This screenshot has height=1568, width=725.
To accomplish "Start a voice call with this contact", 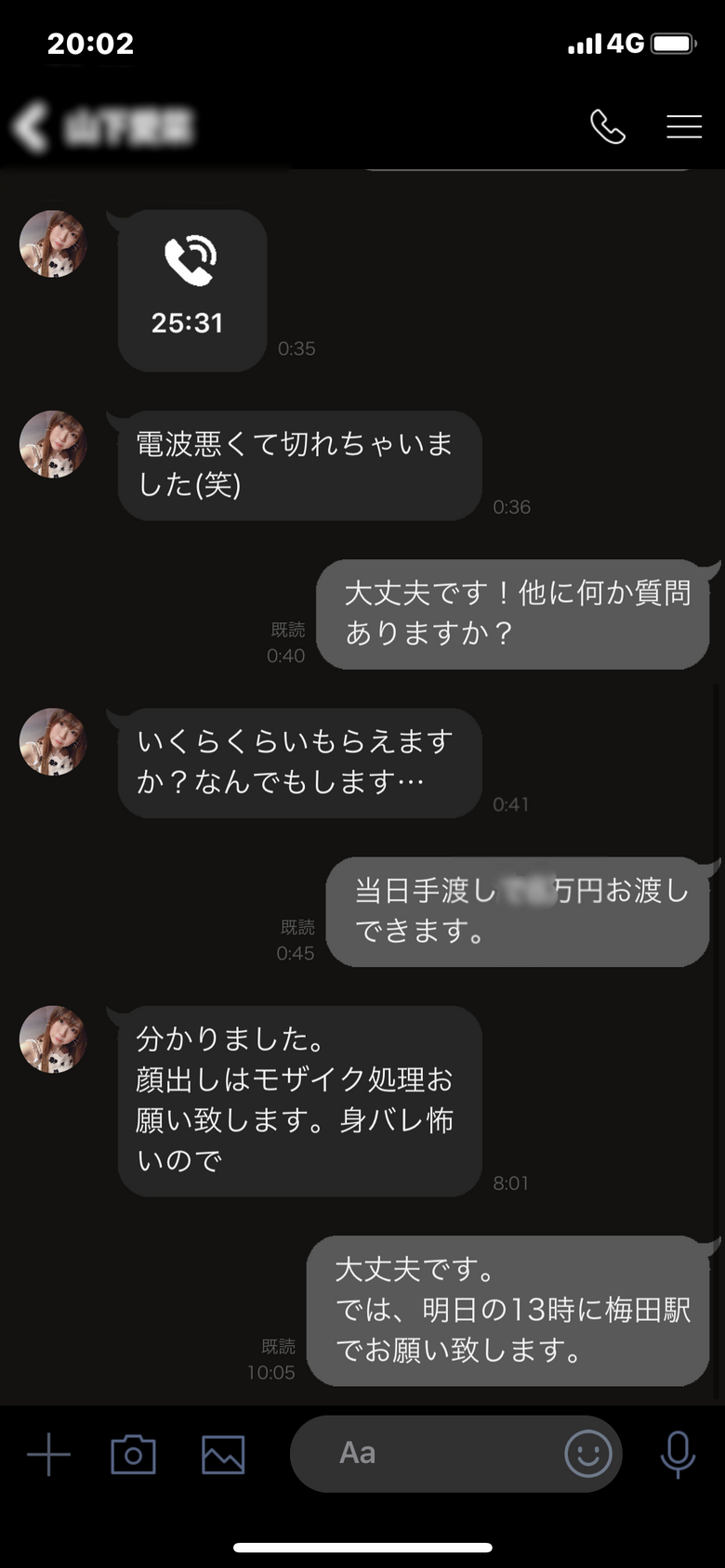I will (x=608, y=126).
